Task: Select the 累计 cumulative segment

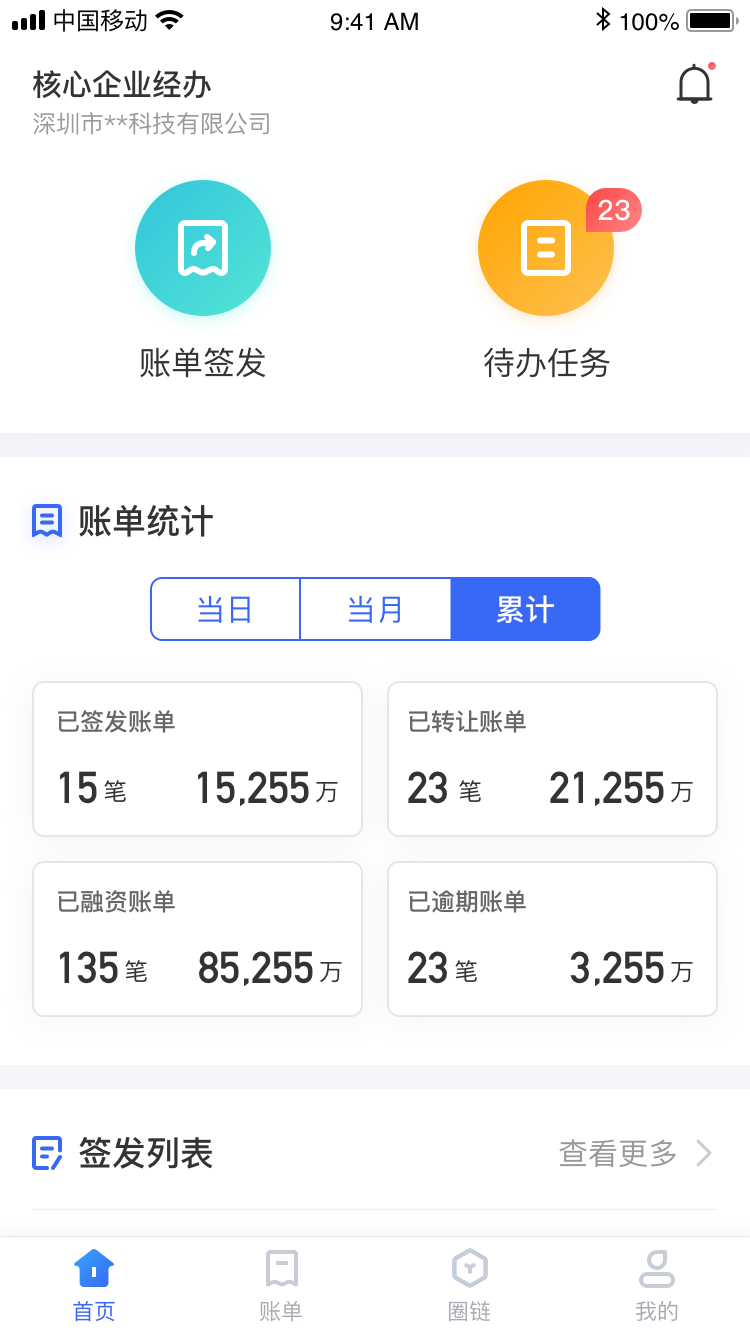Action: coord(525,609)
